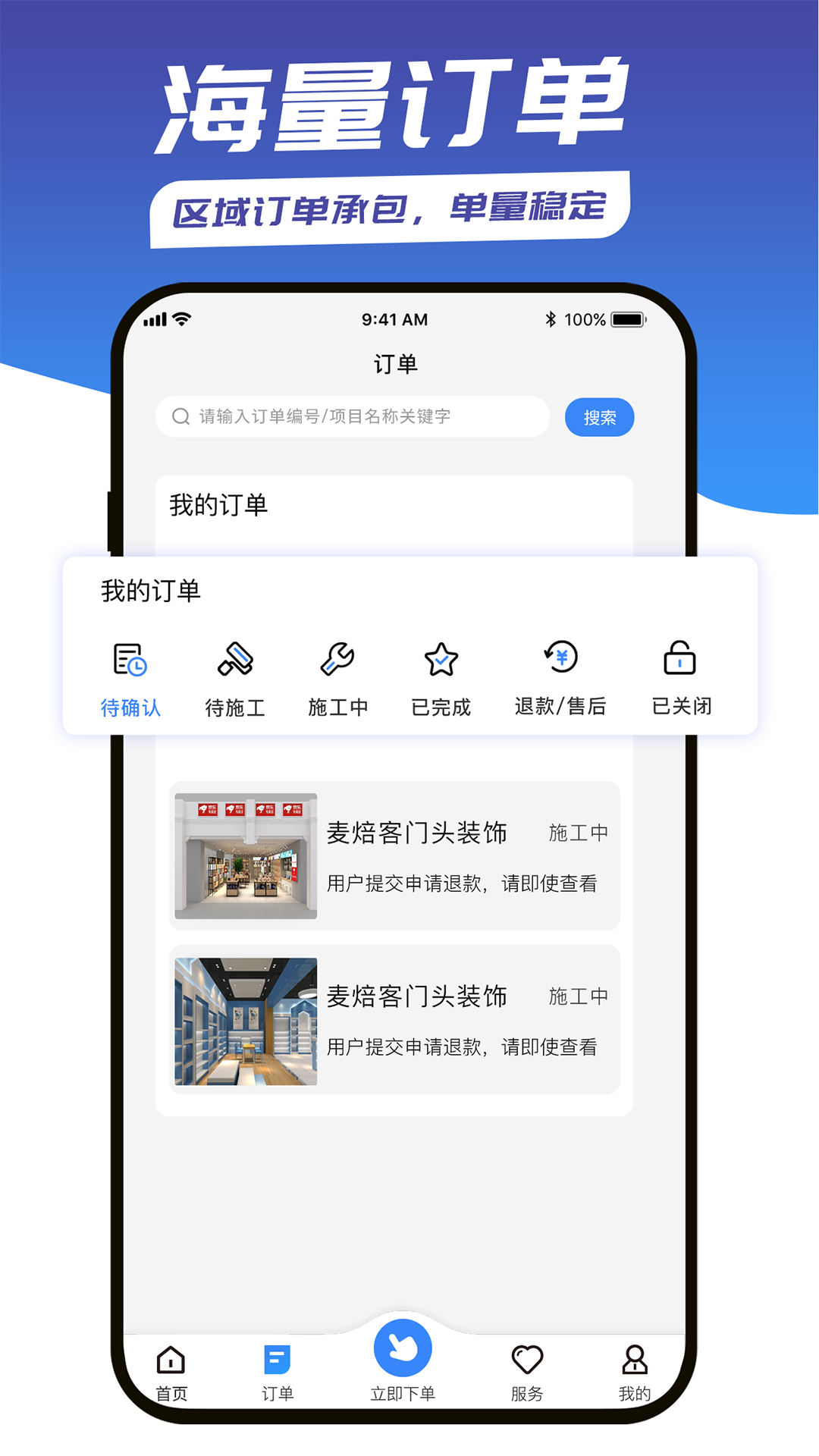
Task: Select the 退款/售后 tab label
Action: 560,707
